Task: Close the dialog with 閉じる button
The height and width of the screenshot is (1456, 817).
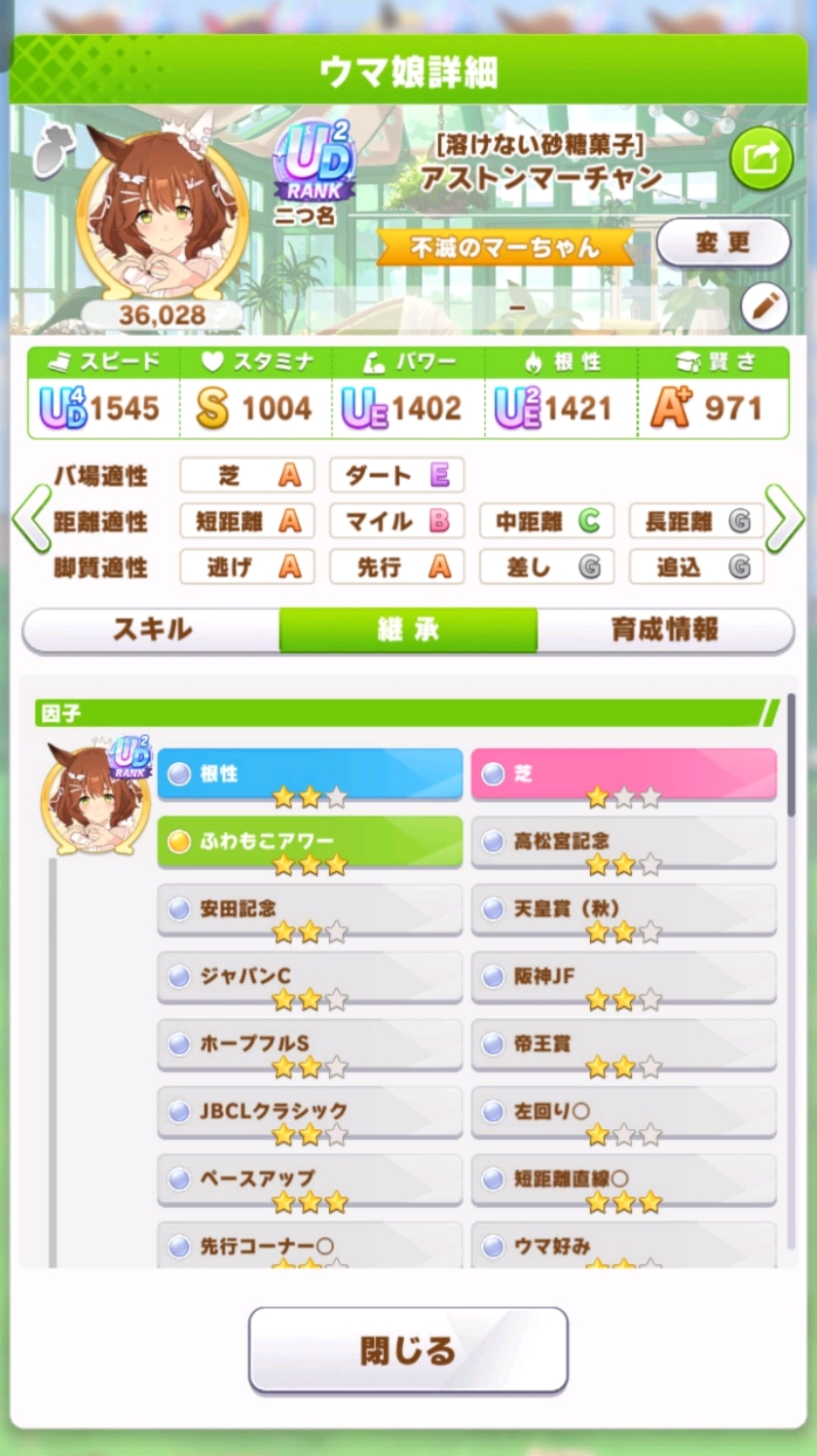Action: pos(407,1350)
